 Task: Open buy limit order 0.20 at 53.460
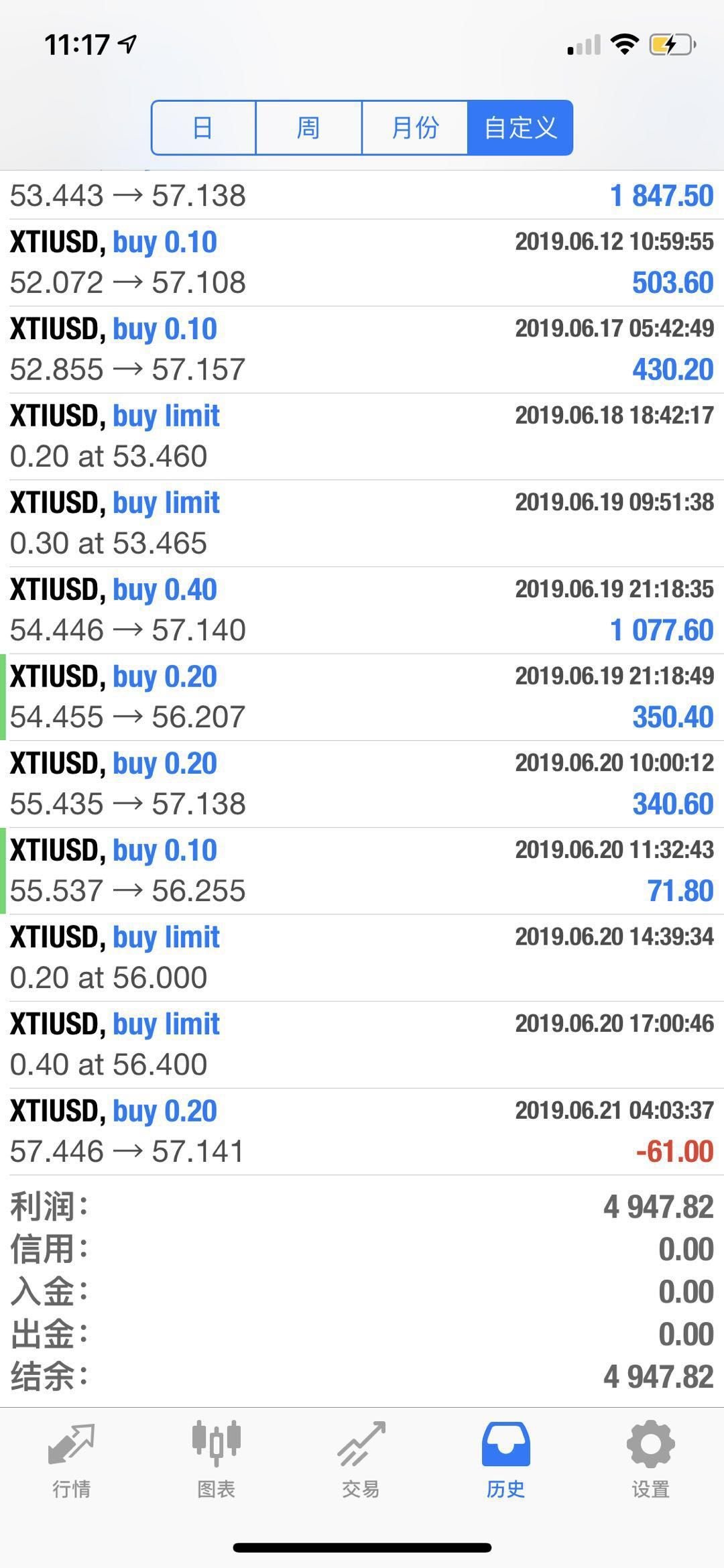point(362,436)
